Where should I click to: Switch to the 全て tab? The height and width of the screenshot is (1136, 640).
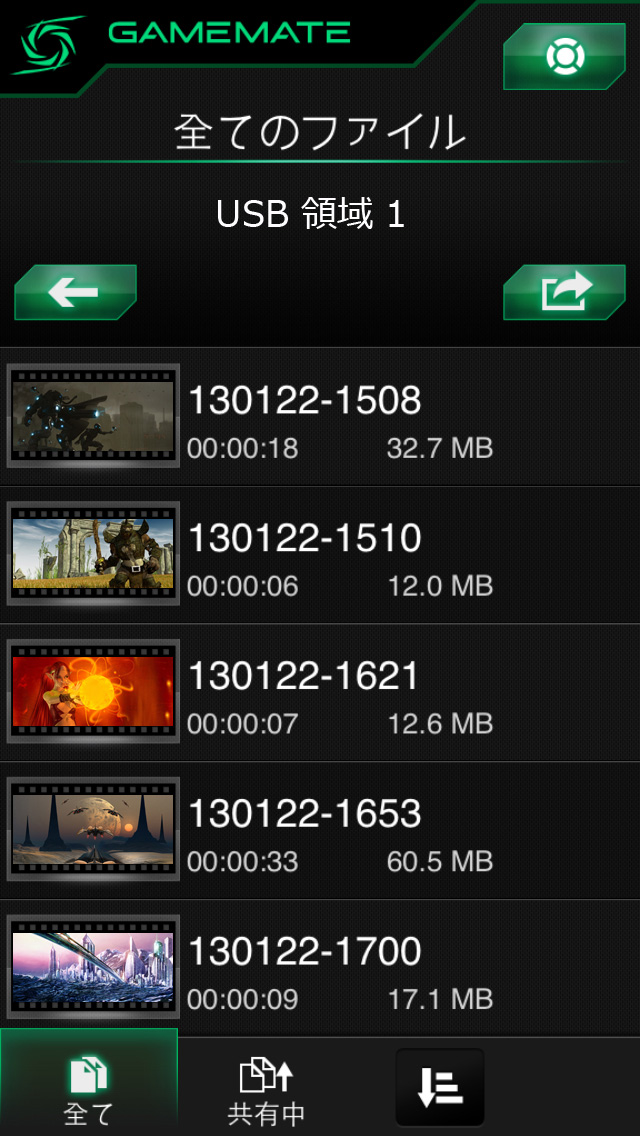[x=89, y=1087]
